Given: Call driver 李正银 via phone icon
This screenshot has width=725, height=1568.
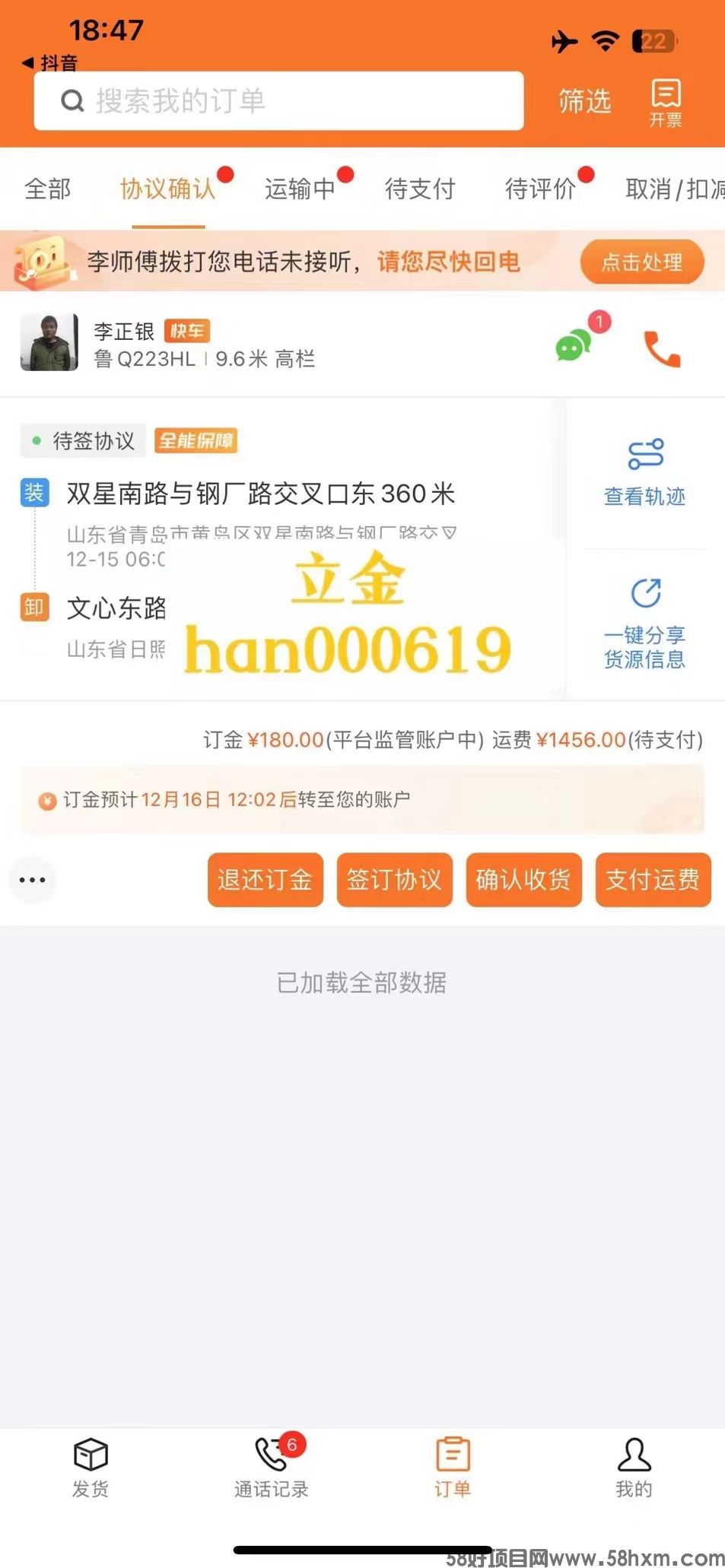Looking at the screenshot, I should coord(662,348).
